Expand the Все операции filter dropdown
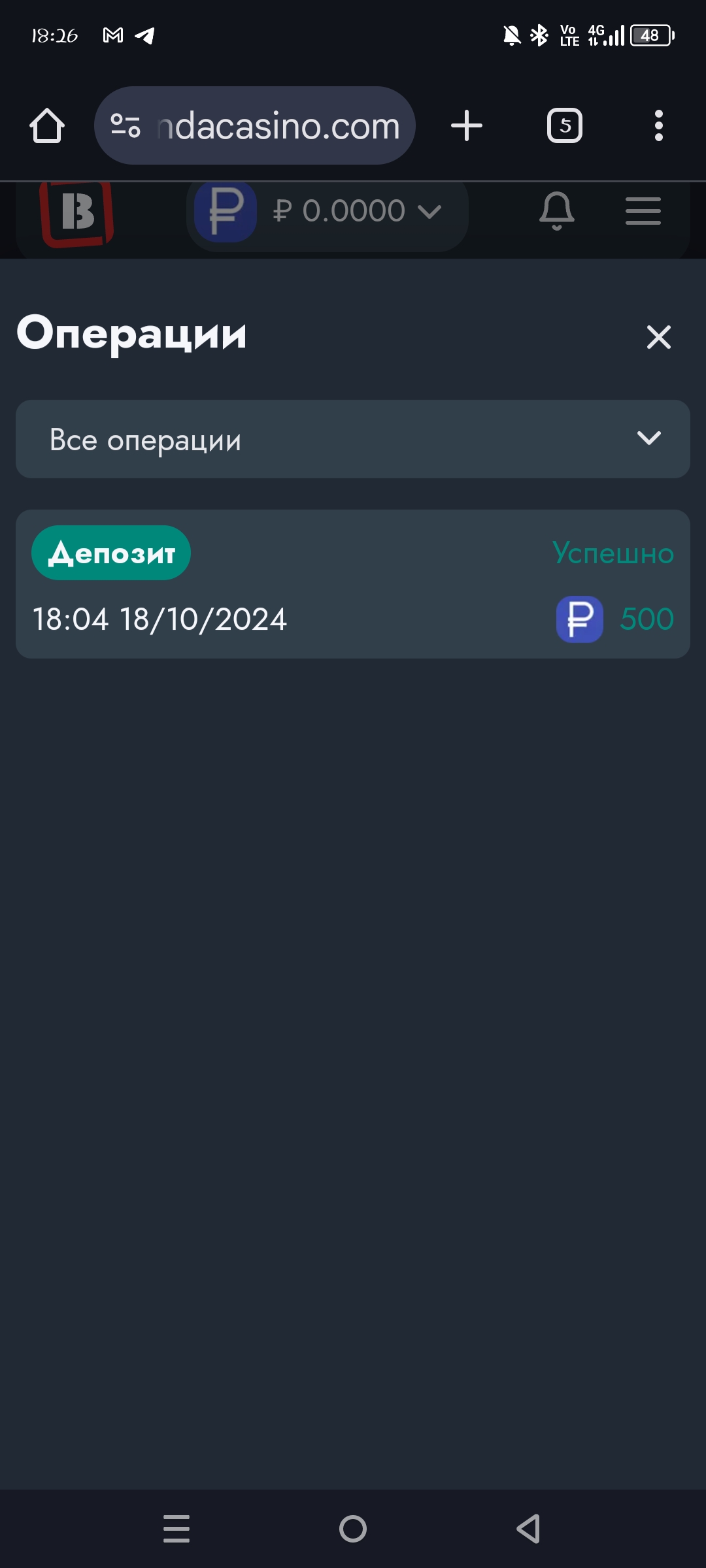 [353, 439]
